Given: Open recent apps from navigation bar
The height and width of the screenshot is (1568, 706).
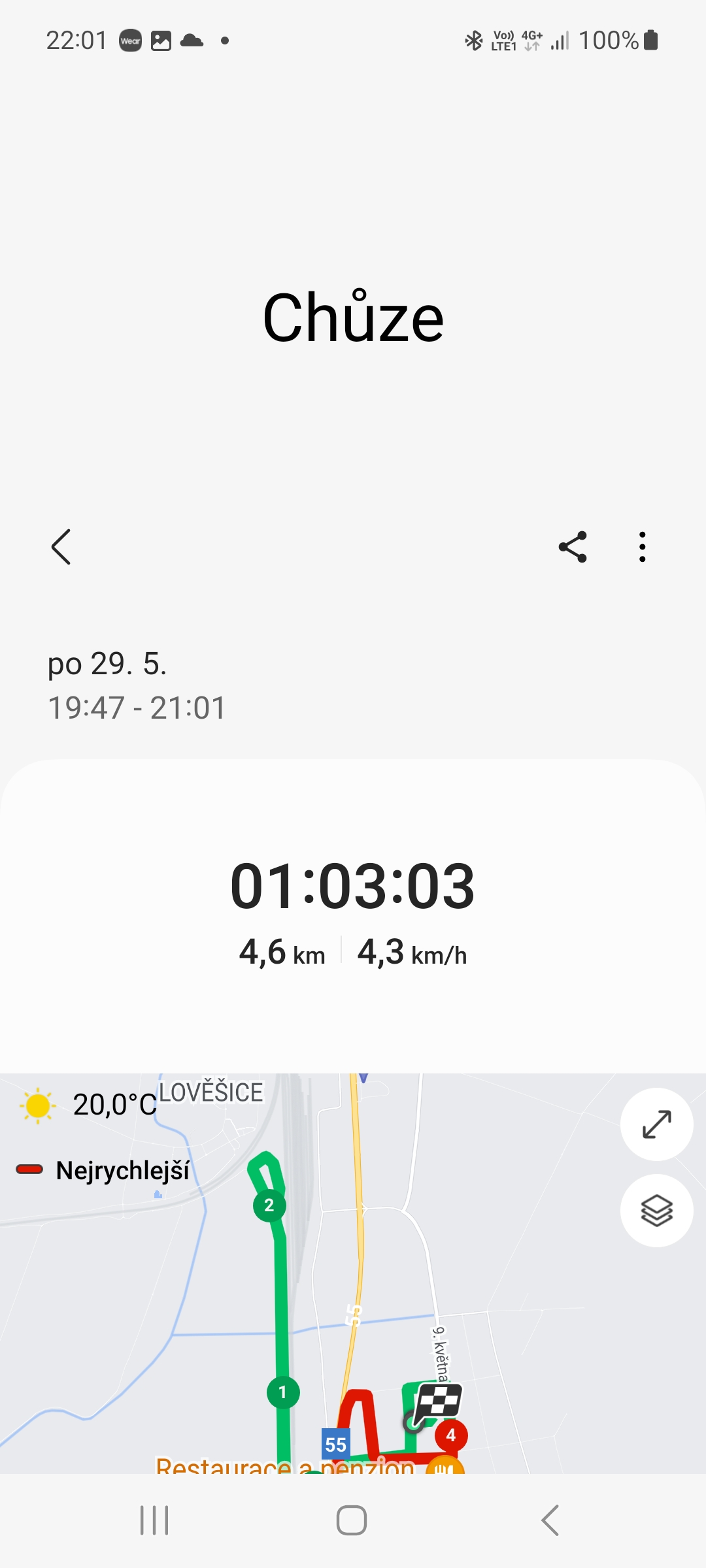Looking at the screenshot, I should point(154,1520).
